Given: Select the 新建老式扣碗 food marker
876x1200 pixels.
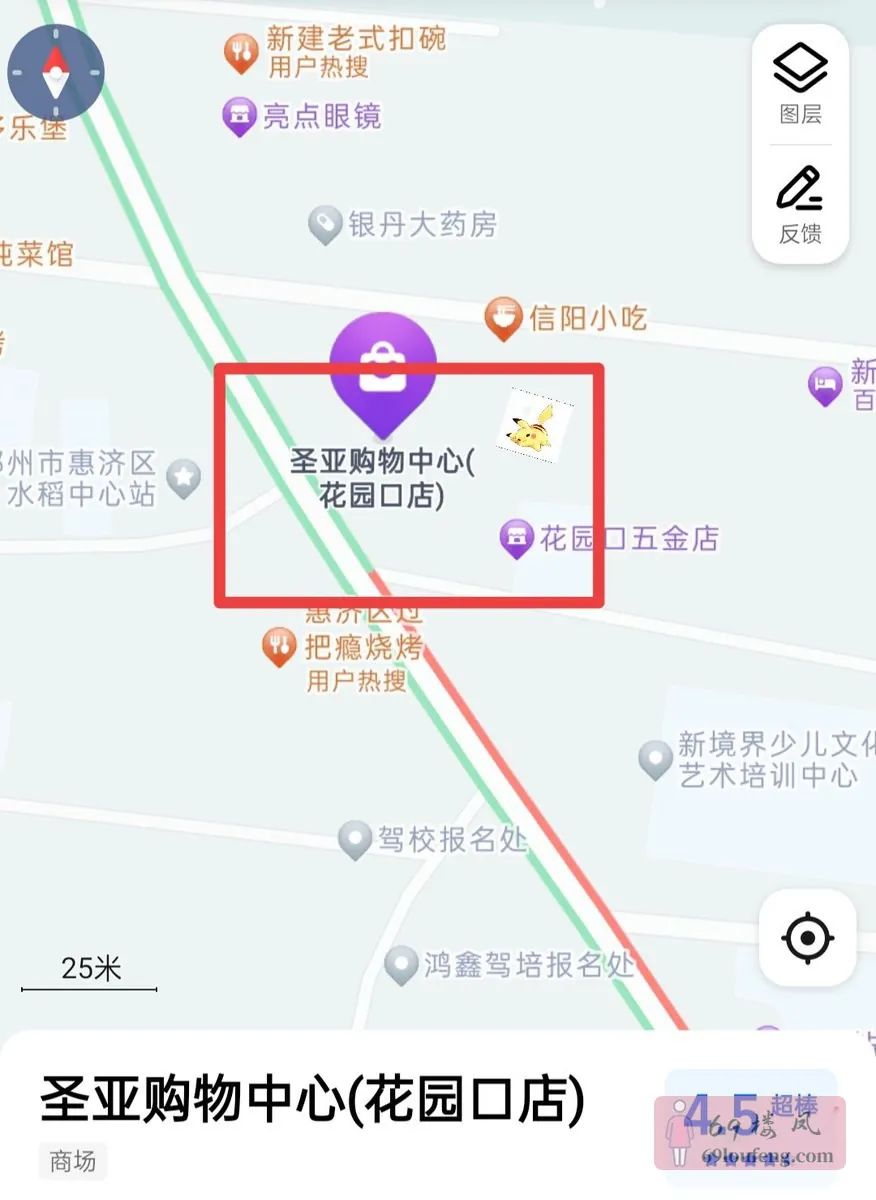Looking at the screenshot, I should tap(240, 50).
